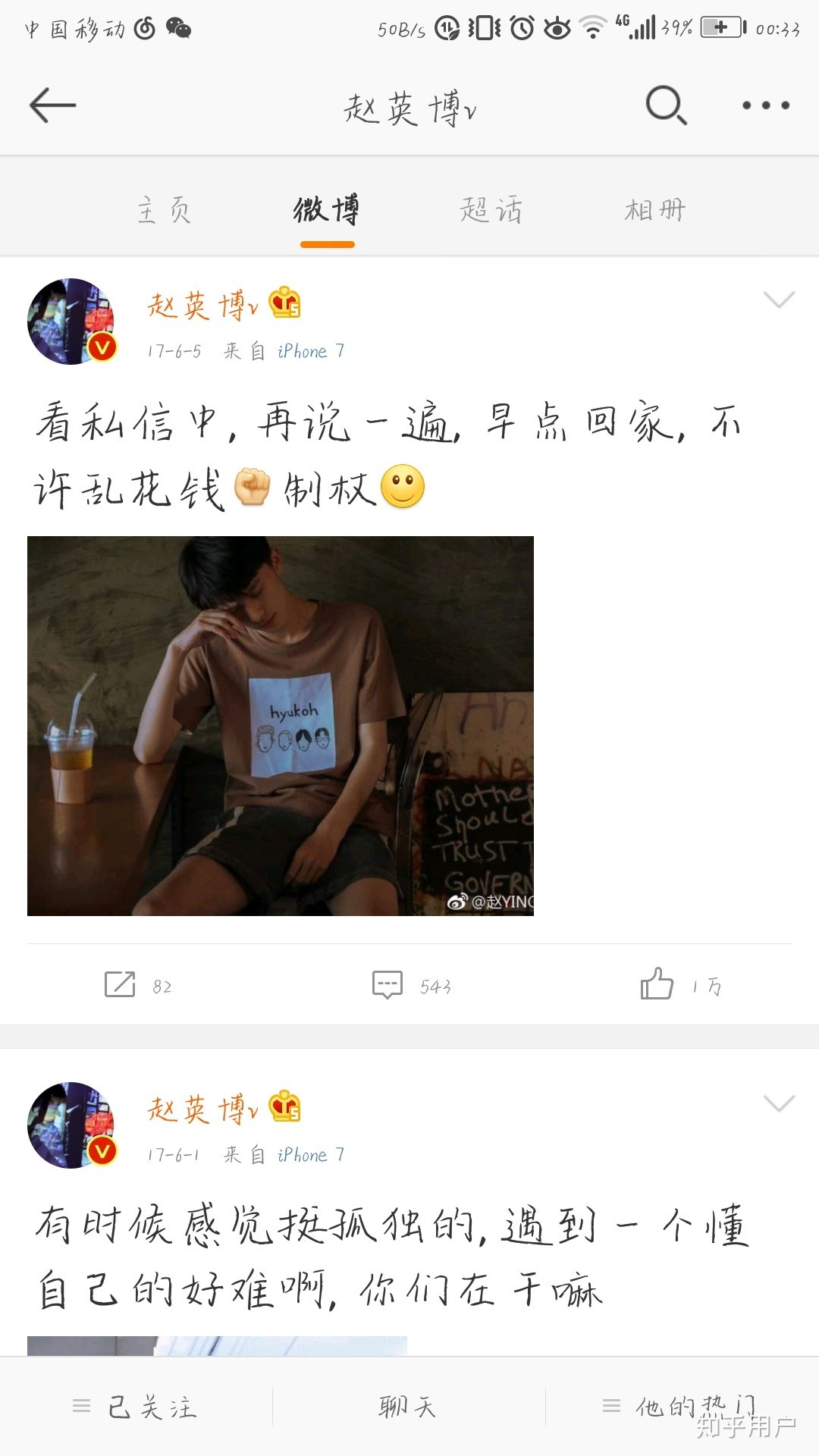Tap the username 赵英博 on the 17-6-1 post
This screenshot has height=1456, width=819.
tap(202, 1109)
